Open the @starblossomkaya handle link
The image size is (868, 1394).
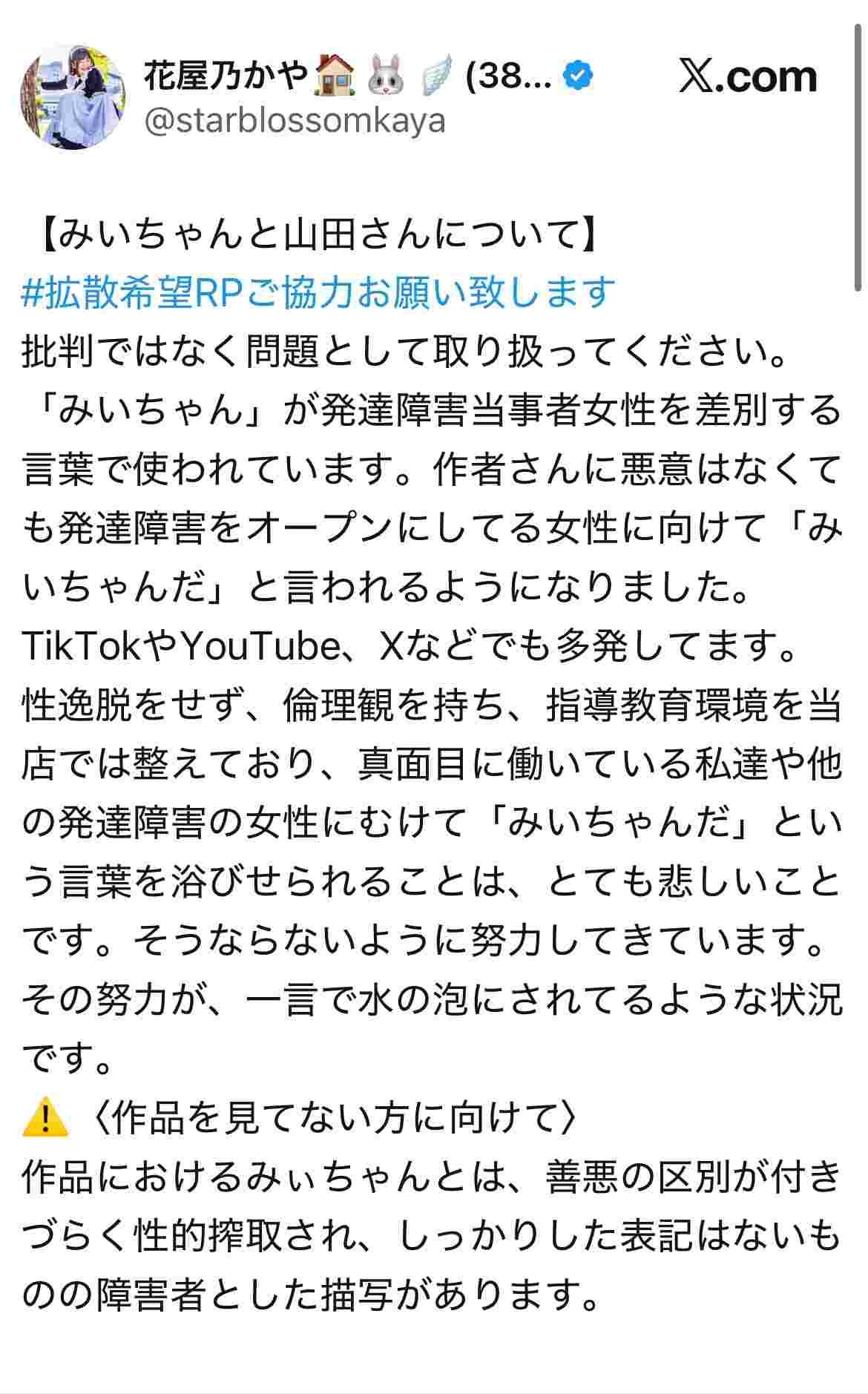[294, 121]
